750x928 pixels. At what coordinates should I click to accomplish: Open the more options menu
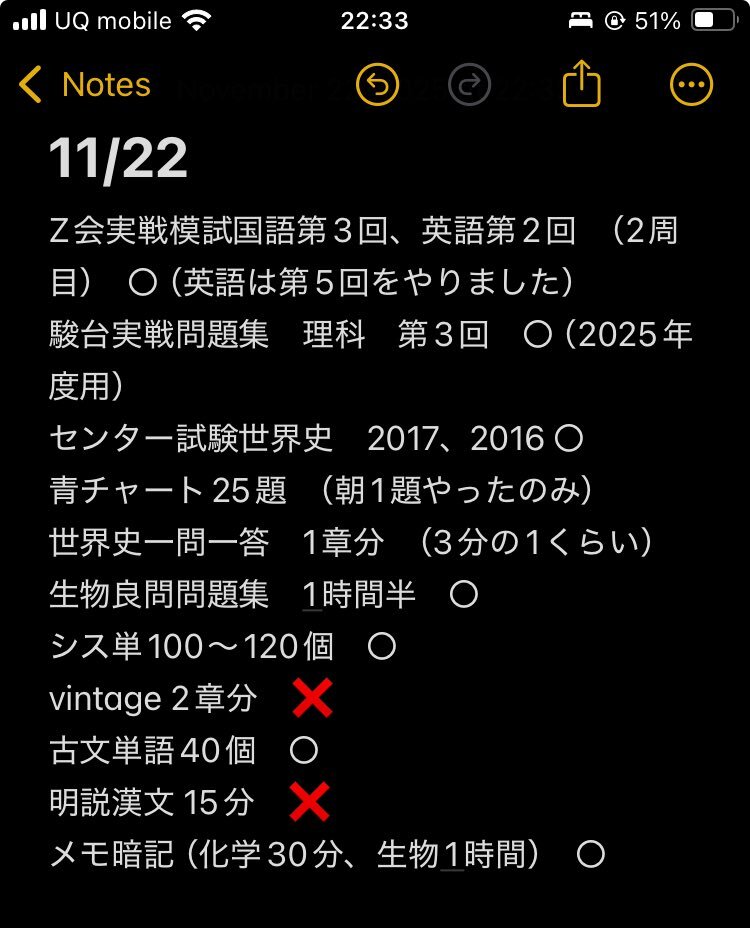(692, 86)
